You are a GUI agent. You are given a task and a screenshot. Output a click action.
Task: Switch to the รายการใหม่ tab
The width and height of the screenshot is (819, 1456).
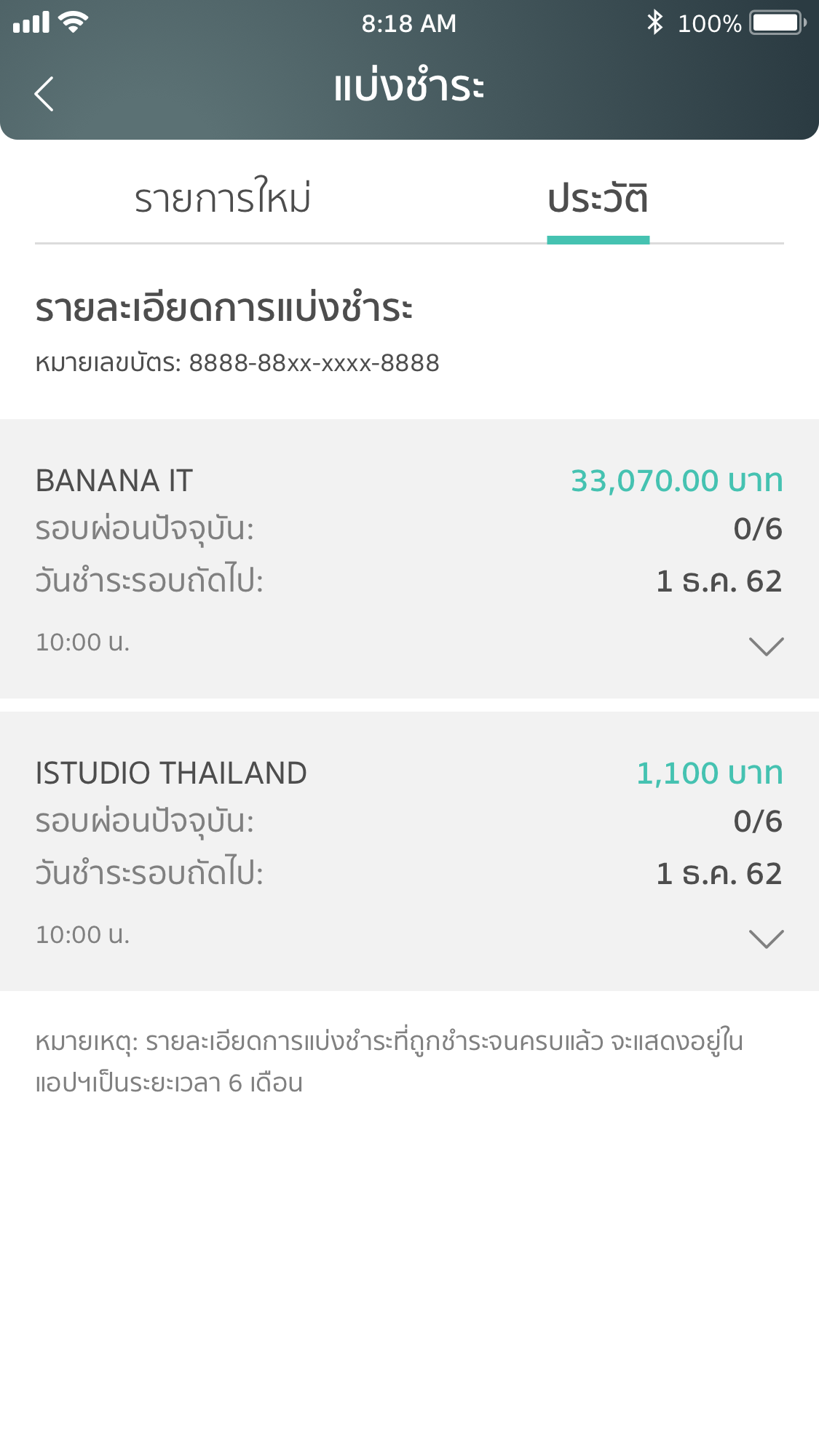223,199
